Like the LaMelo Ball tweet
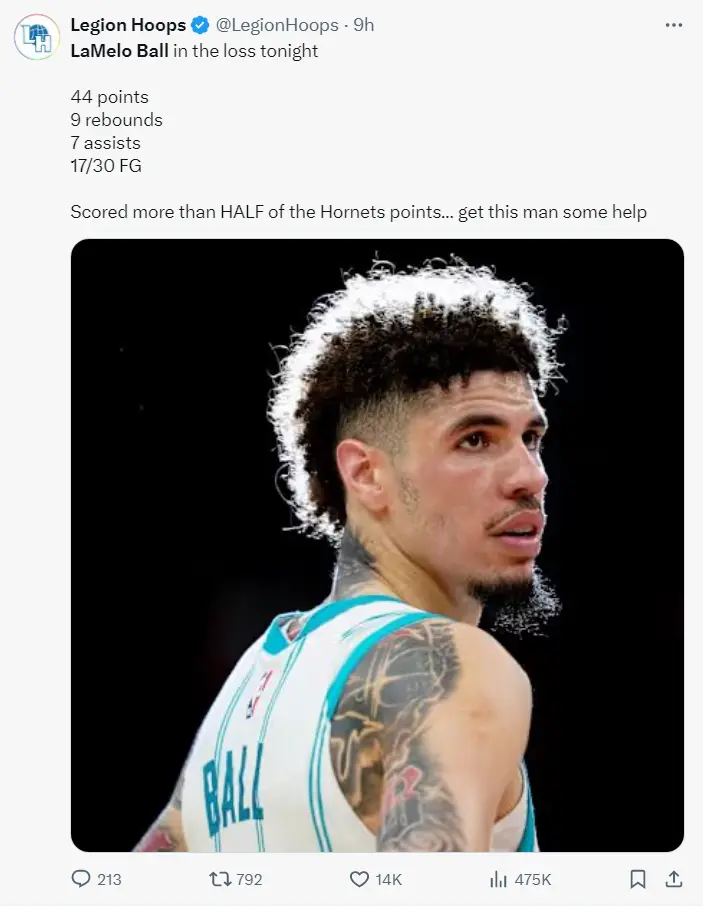 coord(360,879)
